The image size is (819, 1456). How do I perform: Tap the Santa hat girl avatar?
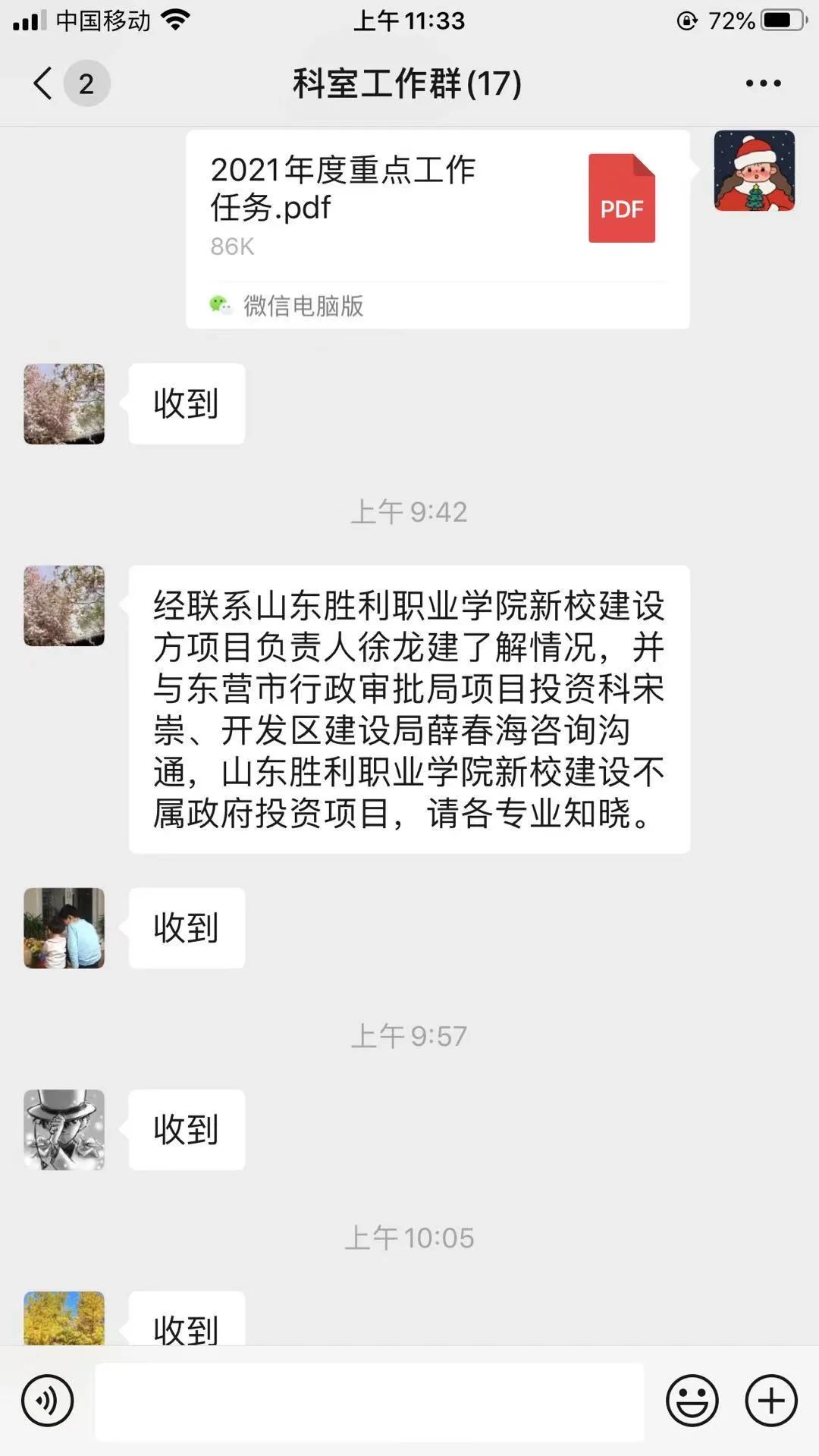coord(754,171)
